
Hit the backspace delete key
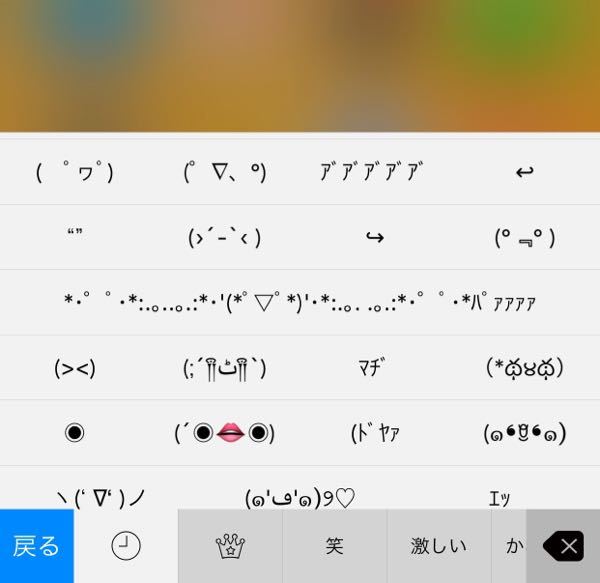[x=563, y=546]
